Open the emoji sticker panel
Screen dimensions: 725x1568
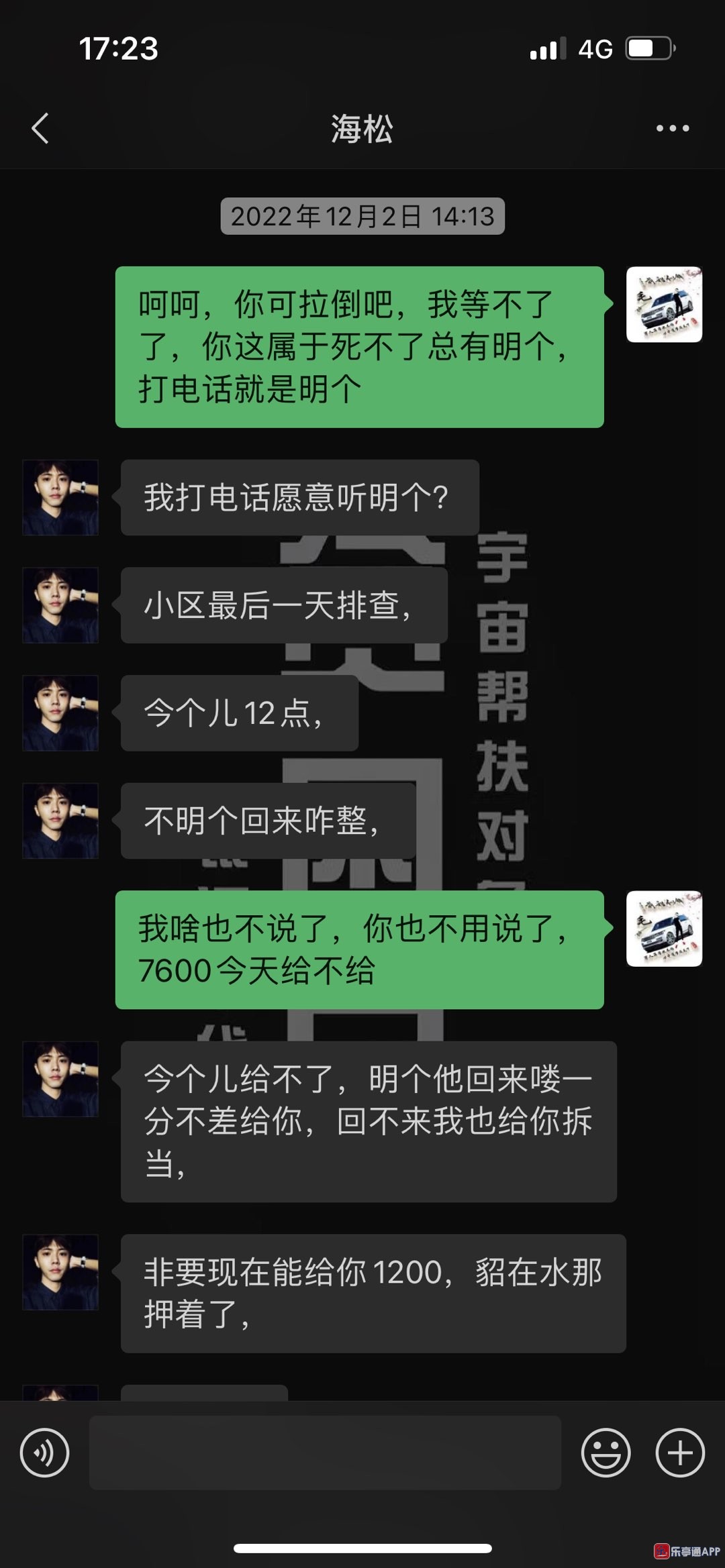pos(606,1453)
